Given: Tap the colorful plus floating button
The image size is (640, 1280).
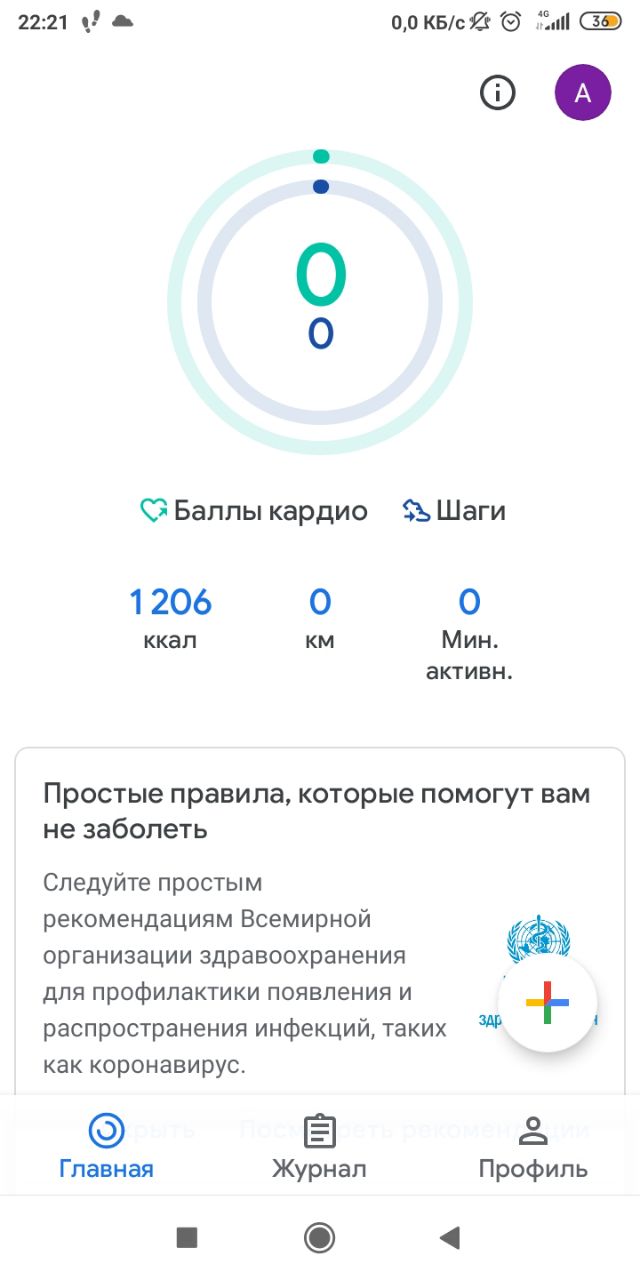Looking at the screenshot, I should click(x=547, y=1002).
